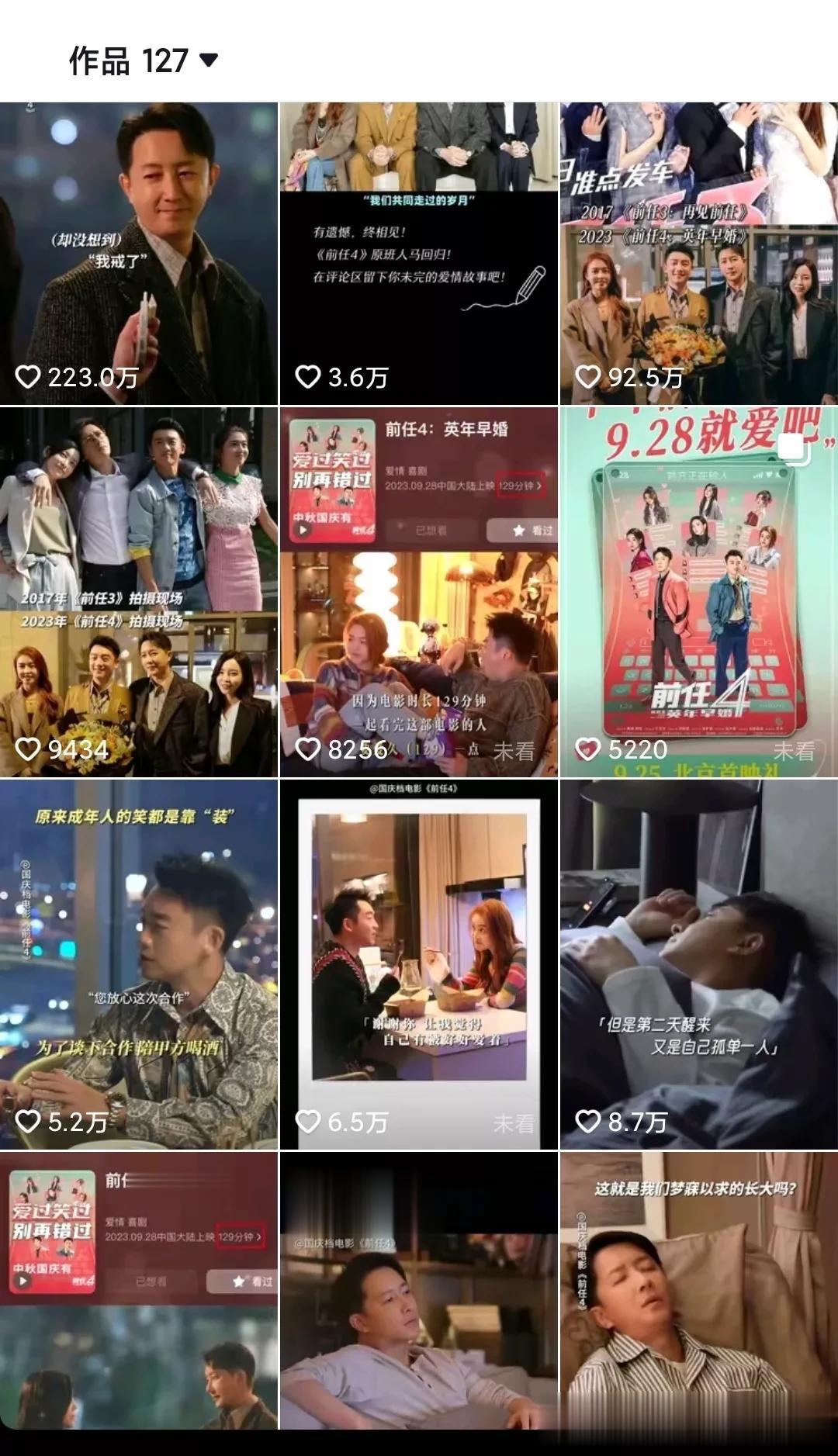Screen dimensions: 838x1456
Task: Play the video with 6.5万 likes
Action: [x=419, y=964]
